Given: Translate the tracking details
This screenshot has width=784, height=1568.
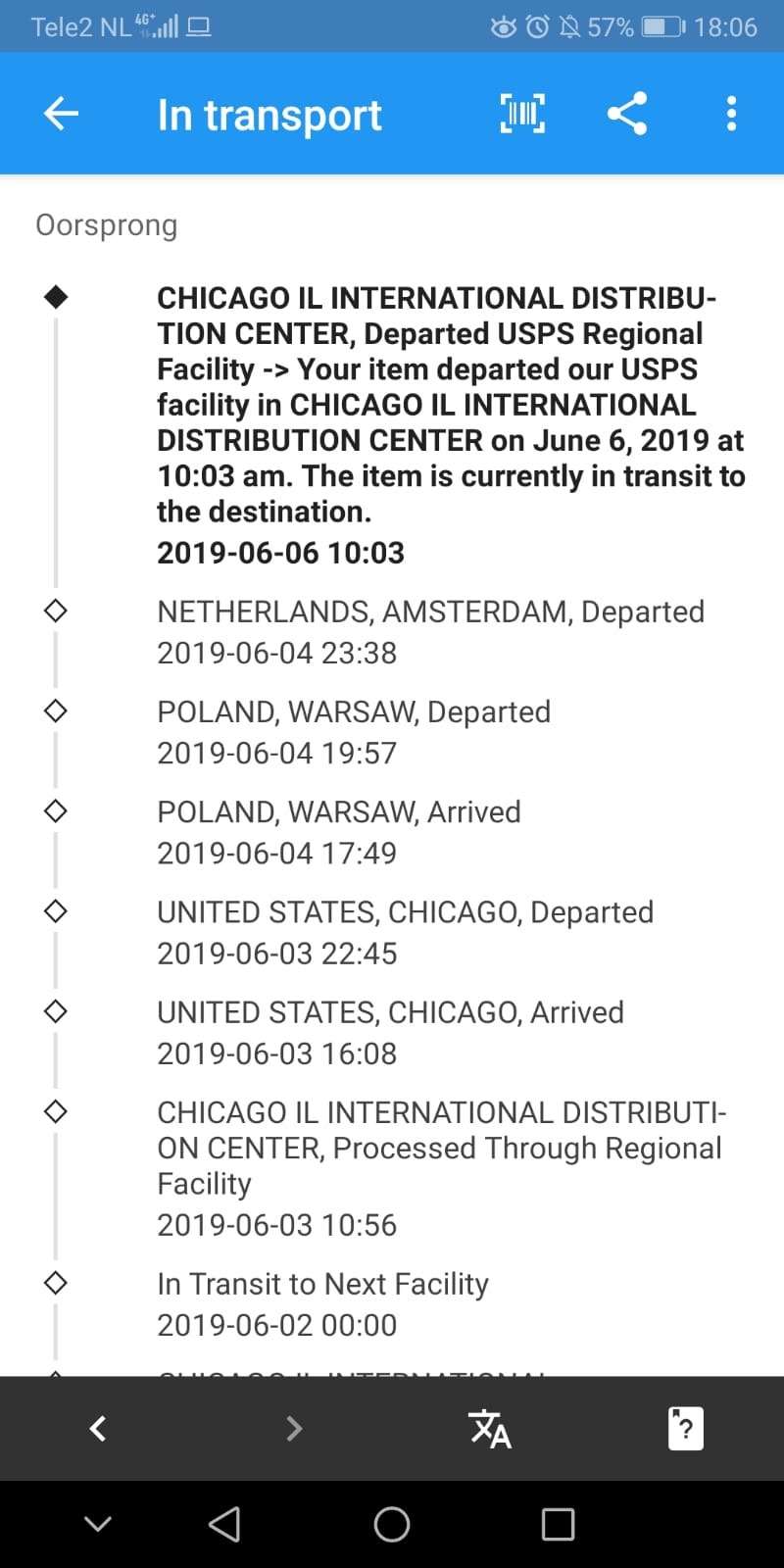Looking at the screenshot, I should [x=490, y=1428].
